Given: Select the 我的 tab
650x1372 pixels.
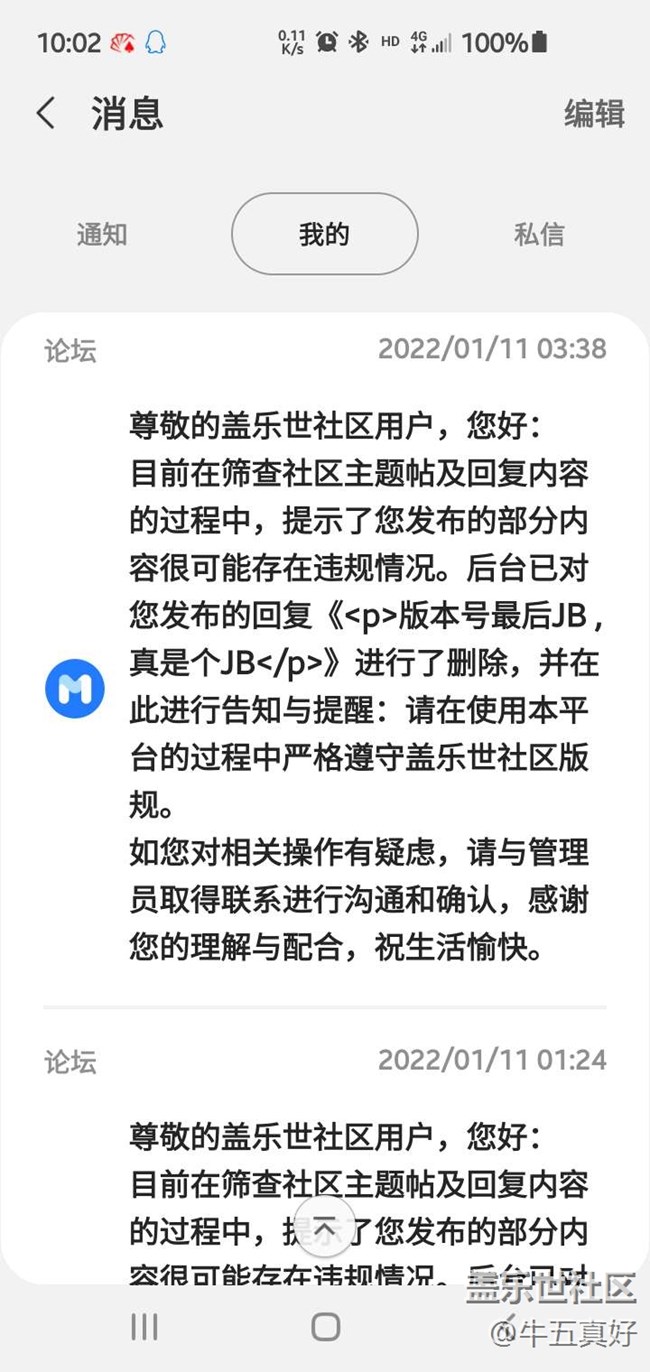Looking at the screenshot, I should point(324,235).
